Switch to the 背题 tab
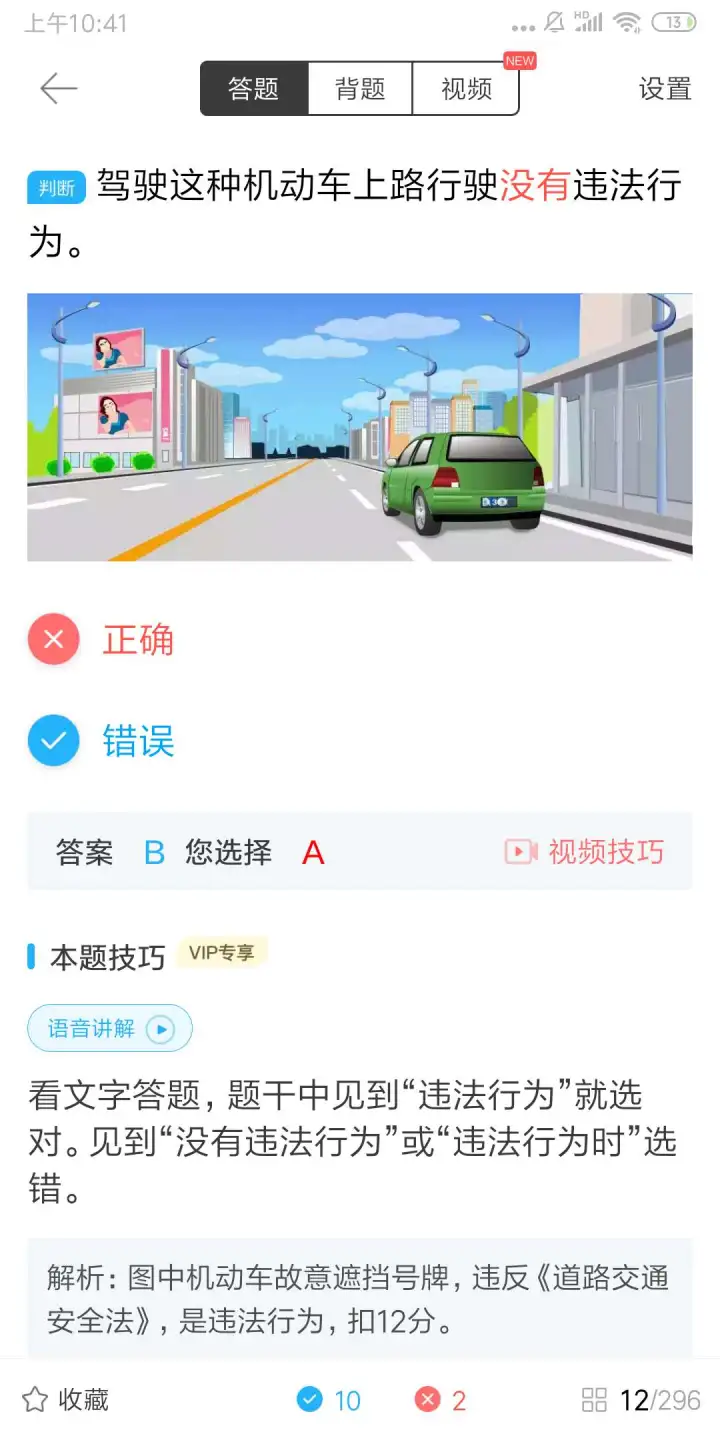The image size is (720, 1440). click(x=360, y=89)
